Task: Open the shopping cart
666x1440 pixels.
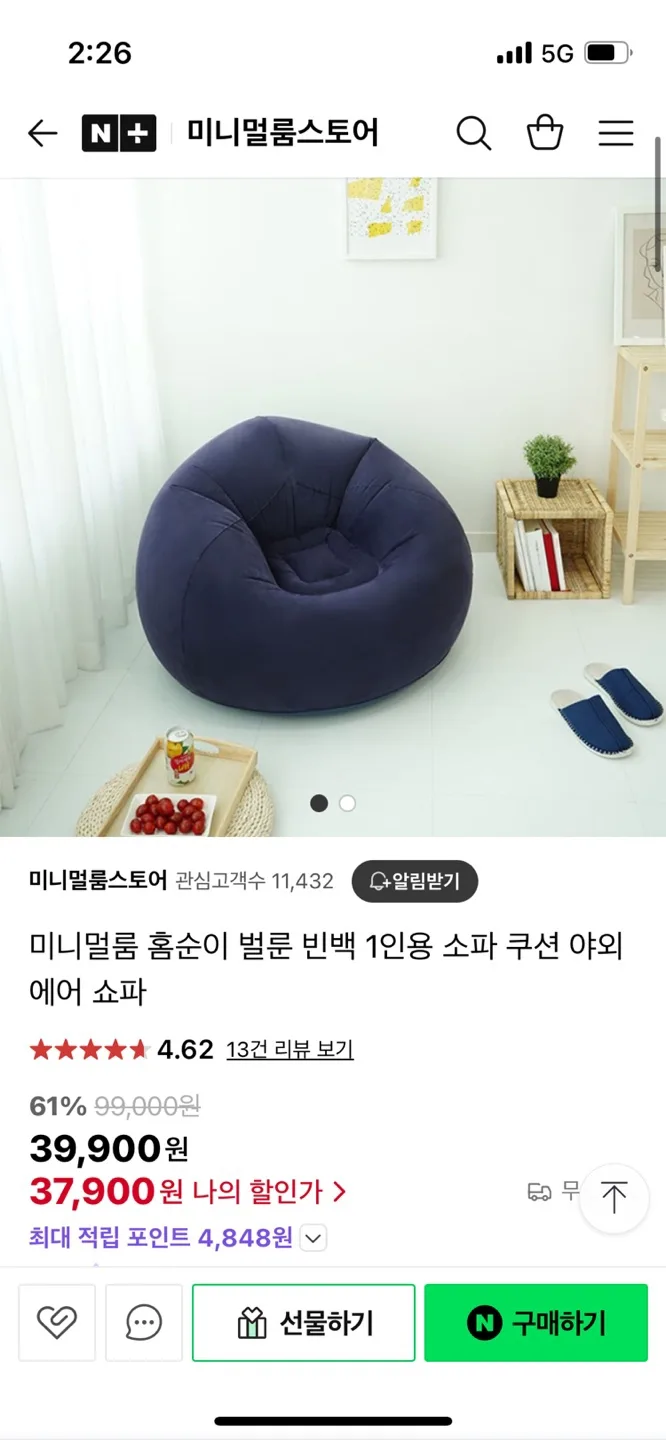Action: coord(545,133)
